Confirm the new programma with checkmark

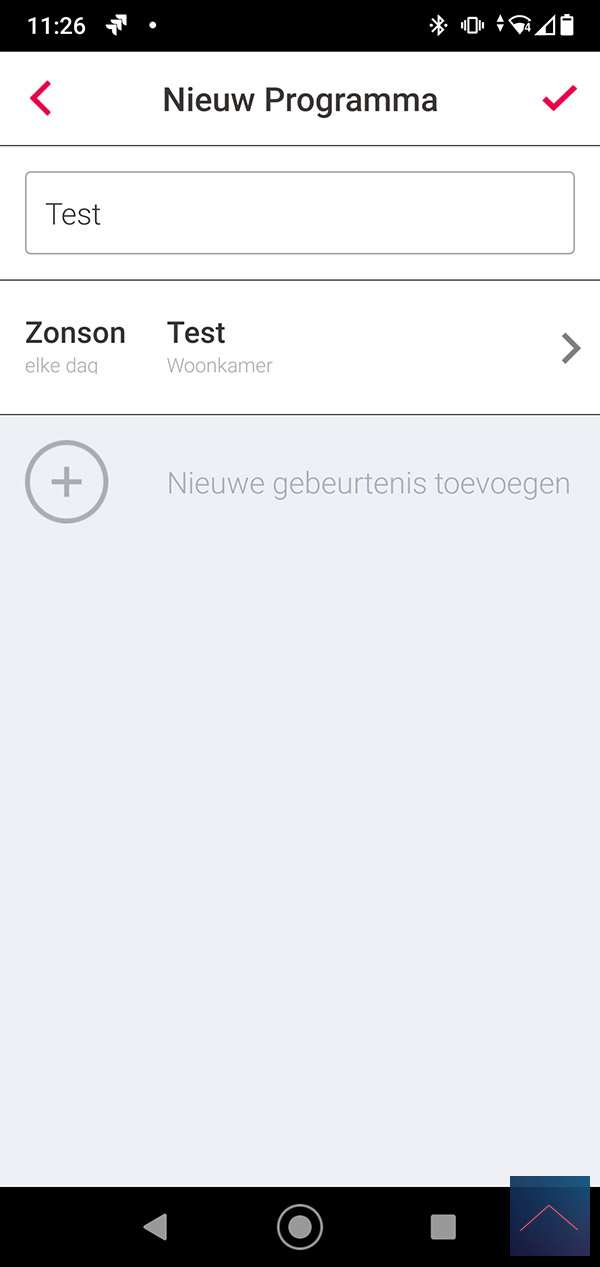click(559, 98)
